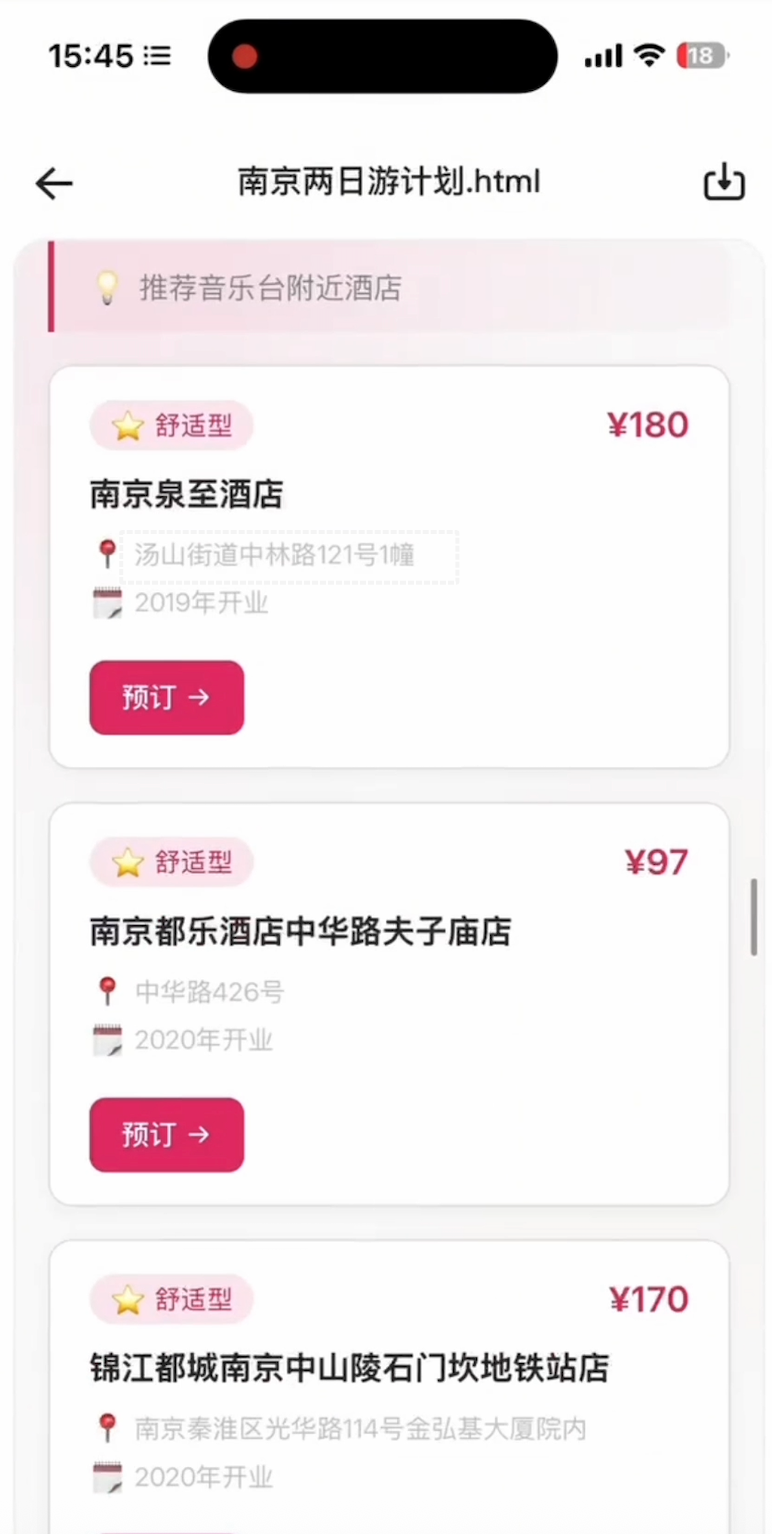Book 南京泉至酒店 with 预订 button
The width and height of the screenshot is (772, 1534).
coord(166,697)
